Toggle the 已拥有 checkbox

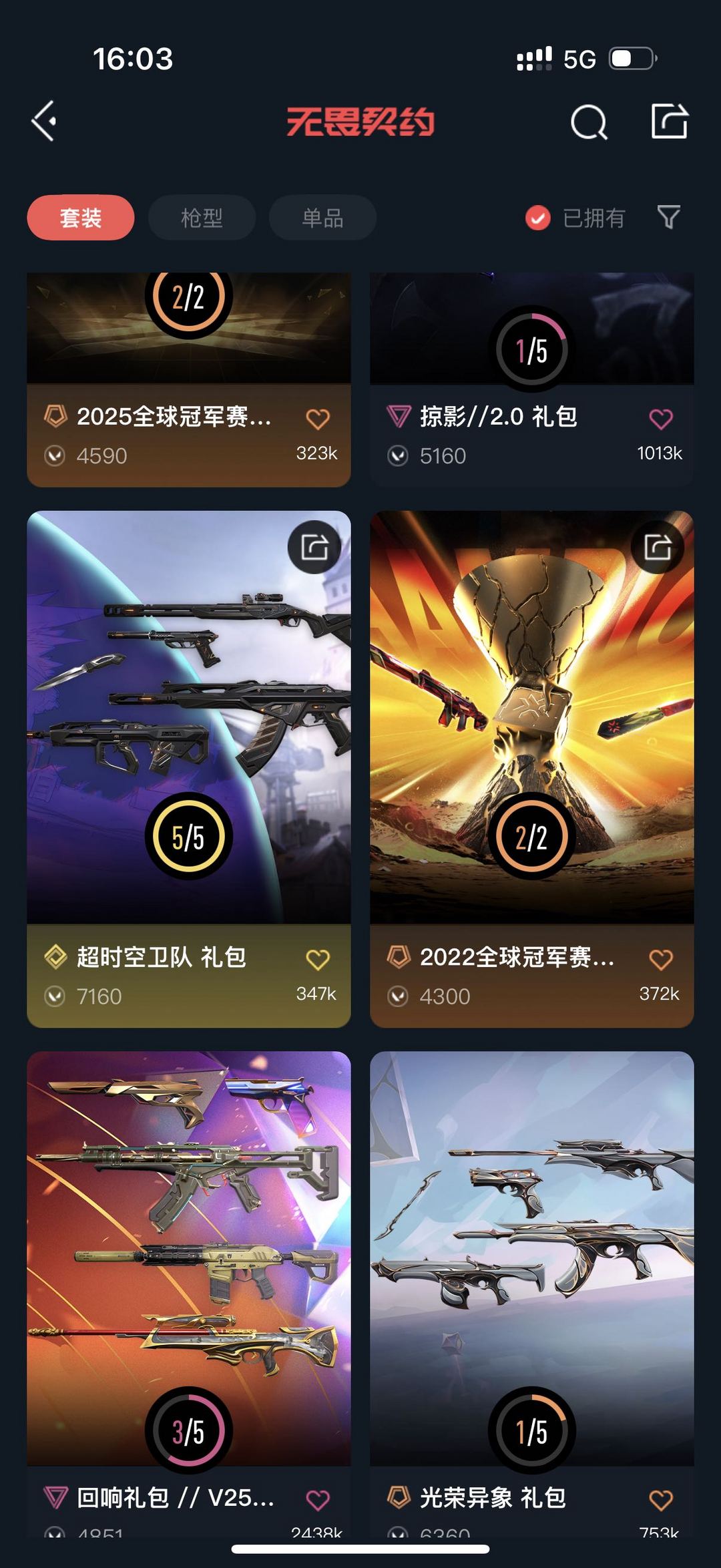pyautogui.click(x=538, y=218)
